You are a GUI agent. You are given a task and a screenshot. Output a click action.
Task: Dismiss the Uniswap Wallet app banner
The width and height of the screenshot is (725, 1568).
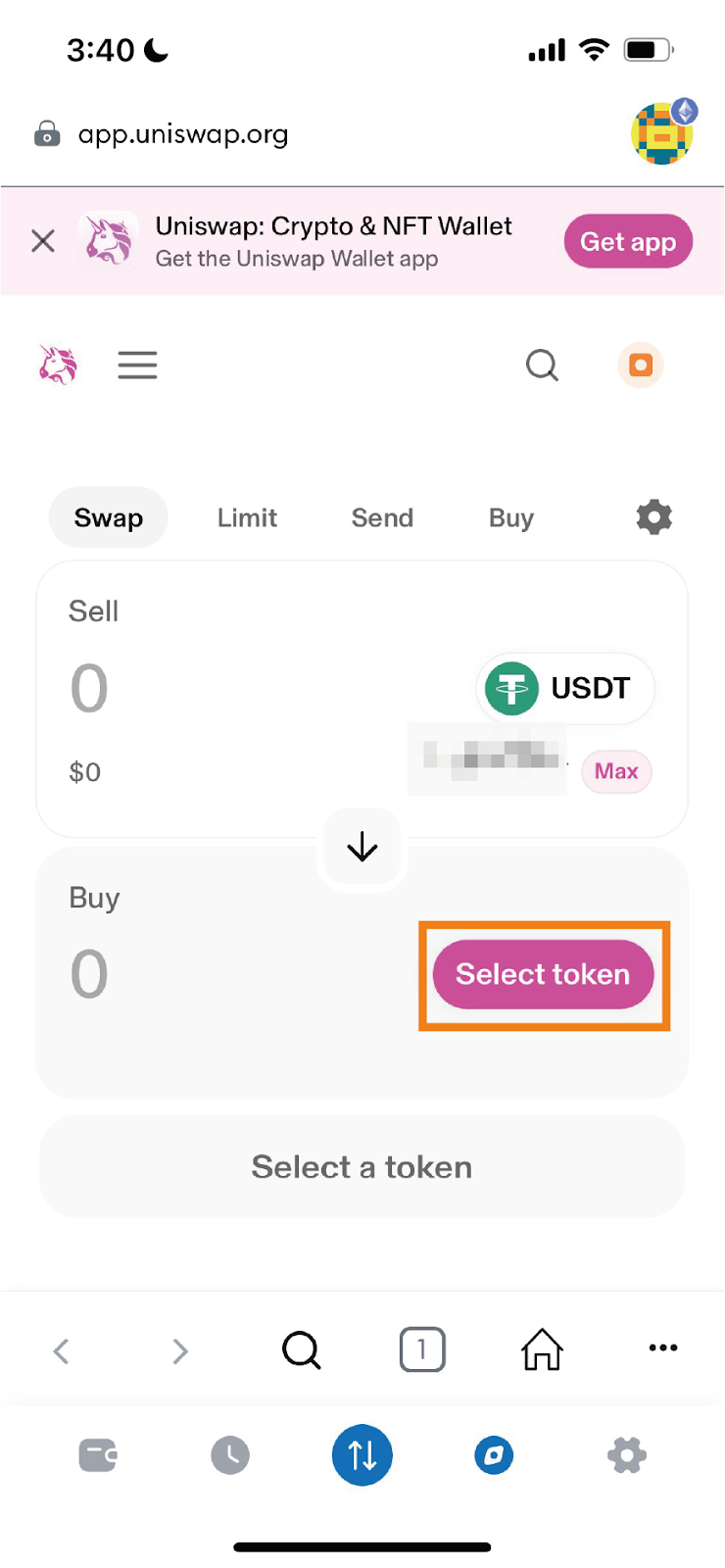click(43, 241)
